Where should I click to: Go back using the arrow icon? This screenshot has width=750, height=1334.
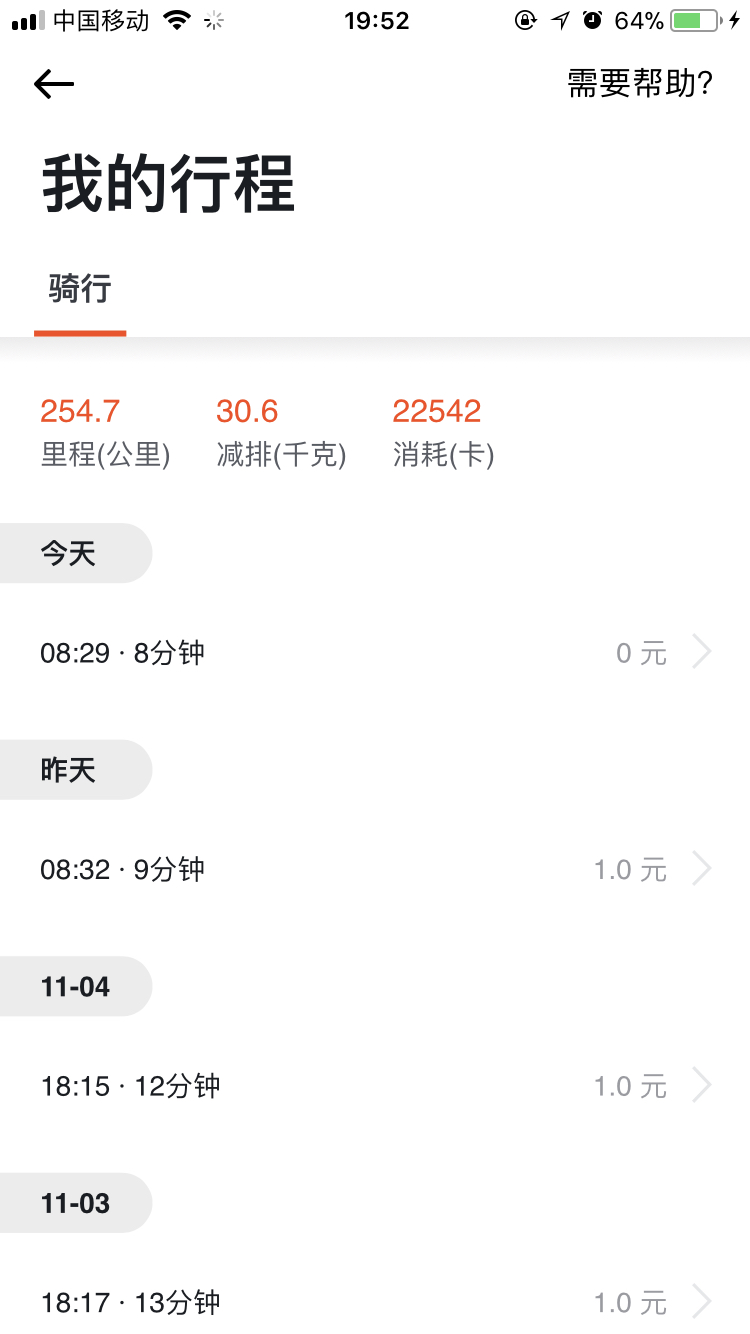[54, 84]
